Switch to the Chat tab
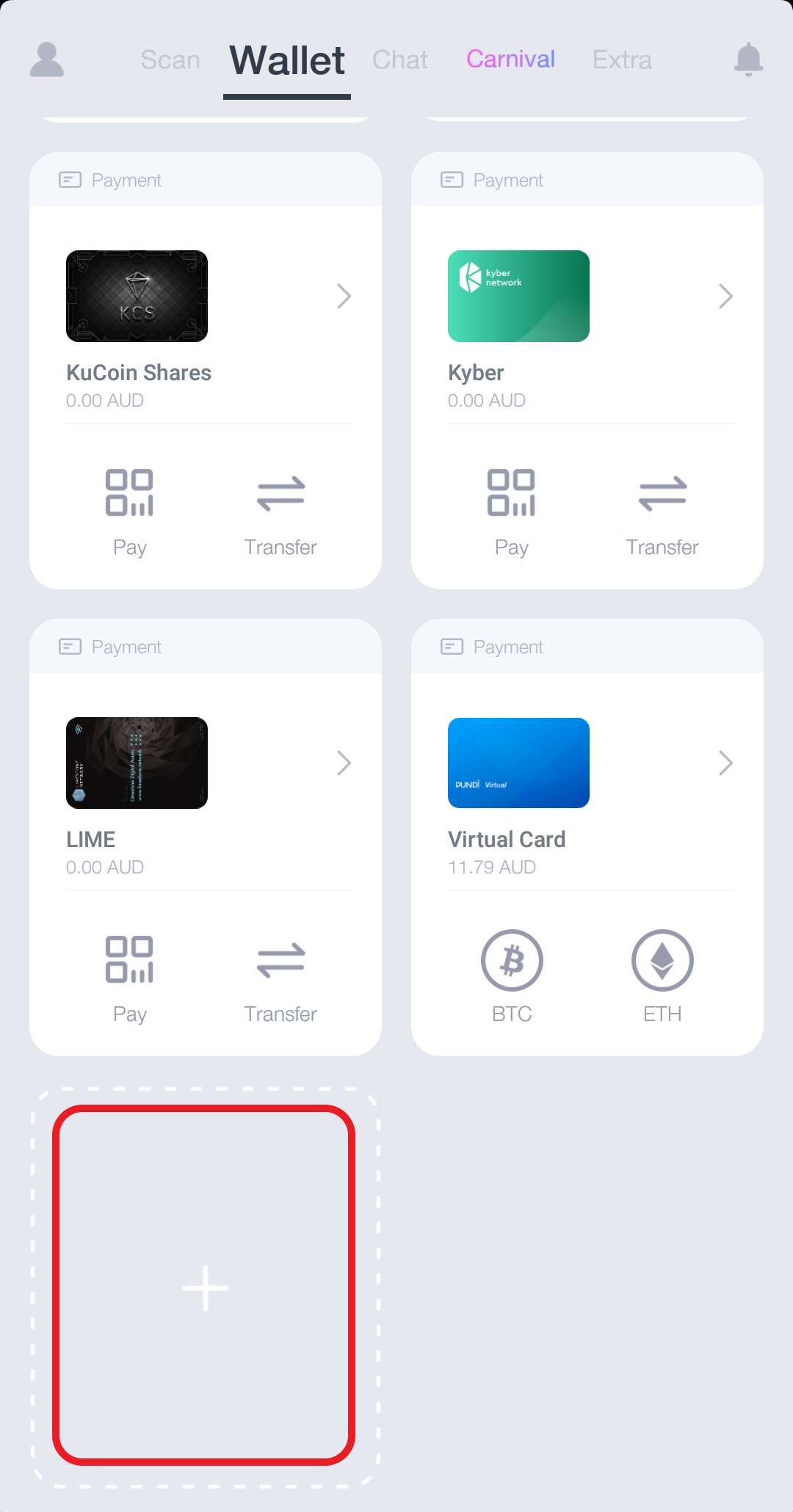This screenshot has height=1512, width=793. coord(400,59)
